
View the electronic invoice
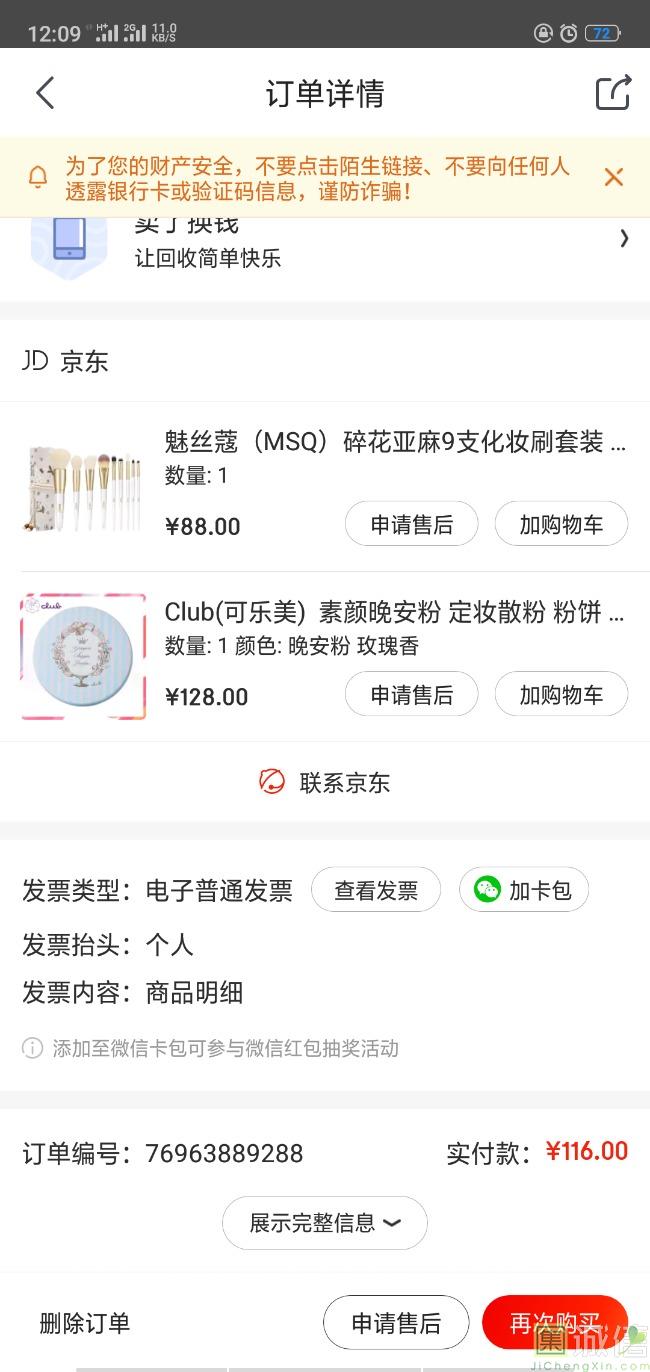pos(375,890)
